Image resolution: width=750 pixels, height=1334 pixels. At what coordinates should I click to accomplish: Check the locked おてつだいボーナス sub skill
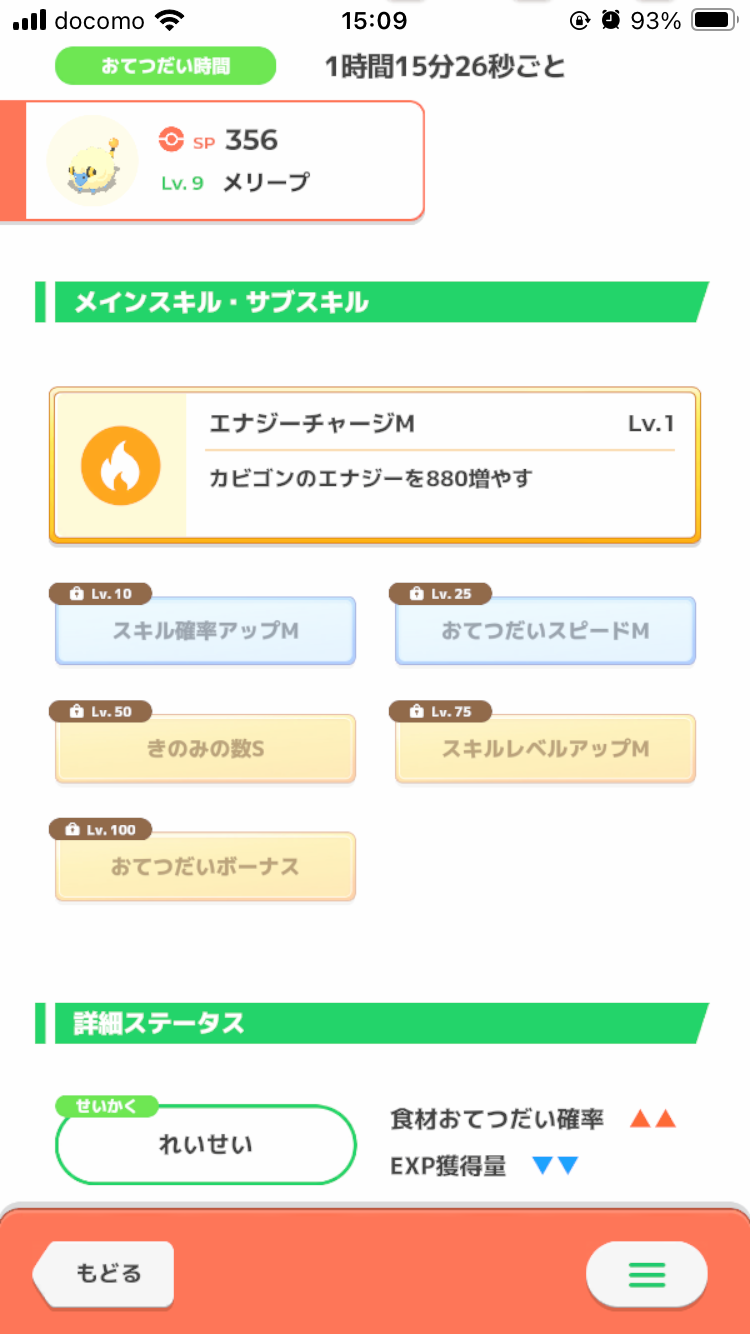[205, 866]
